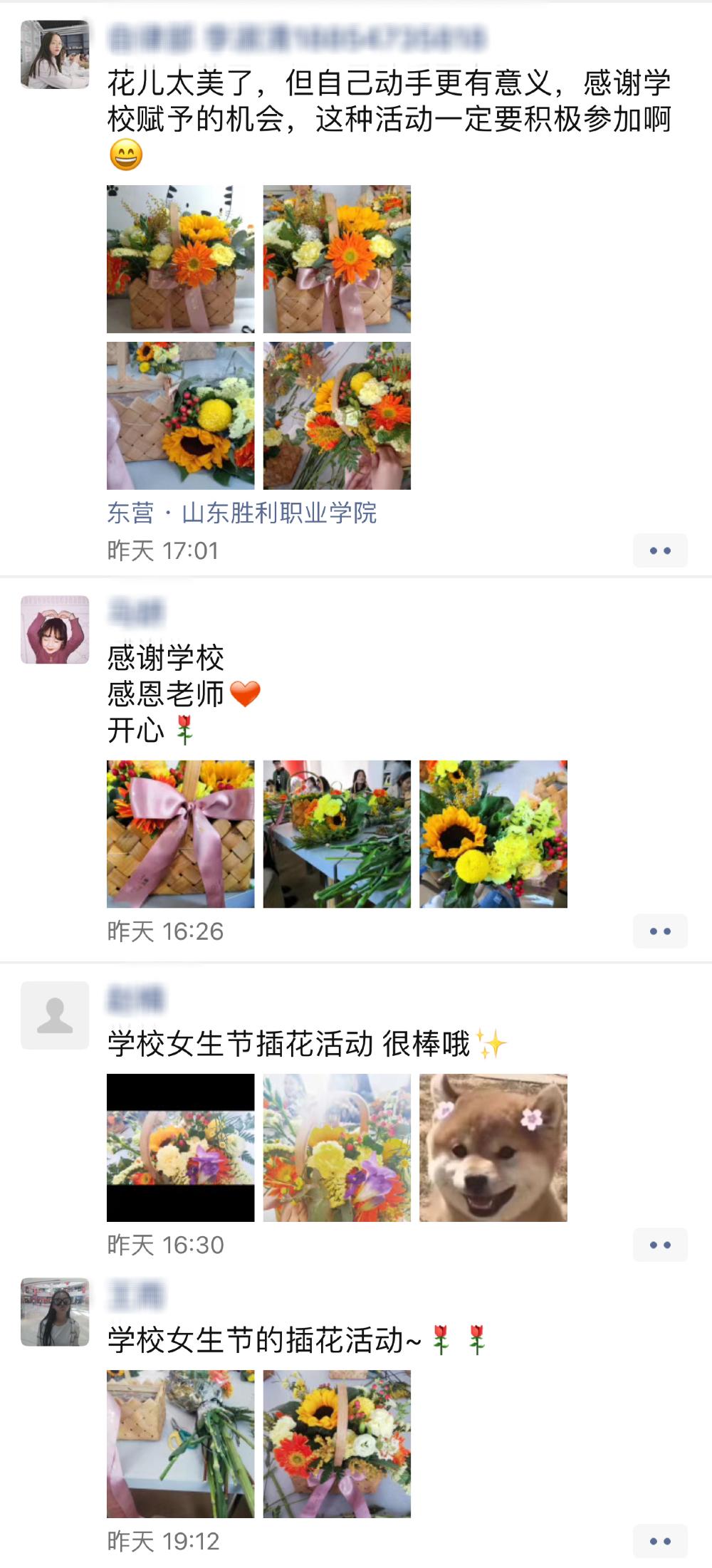This screenshot has width=712, height=1568.
Task: View the pink ribbon basket photo in 感谢学校 post
Action: (x=180, y=834)
